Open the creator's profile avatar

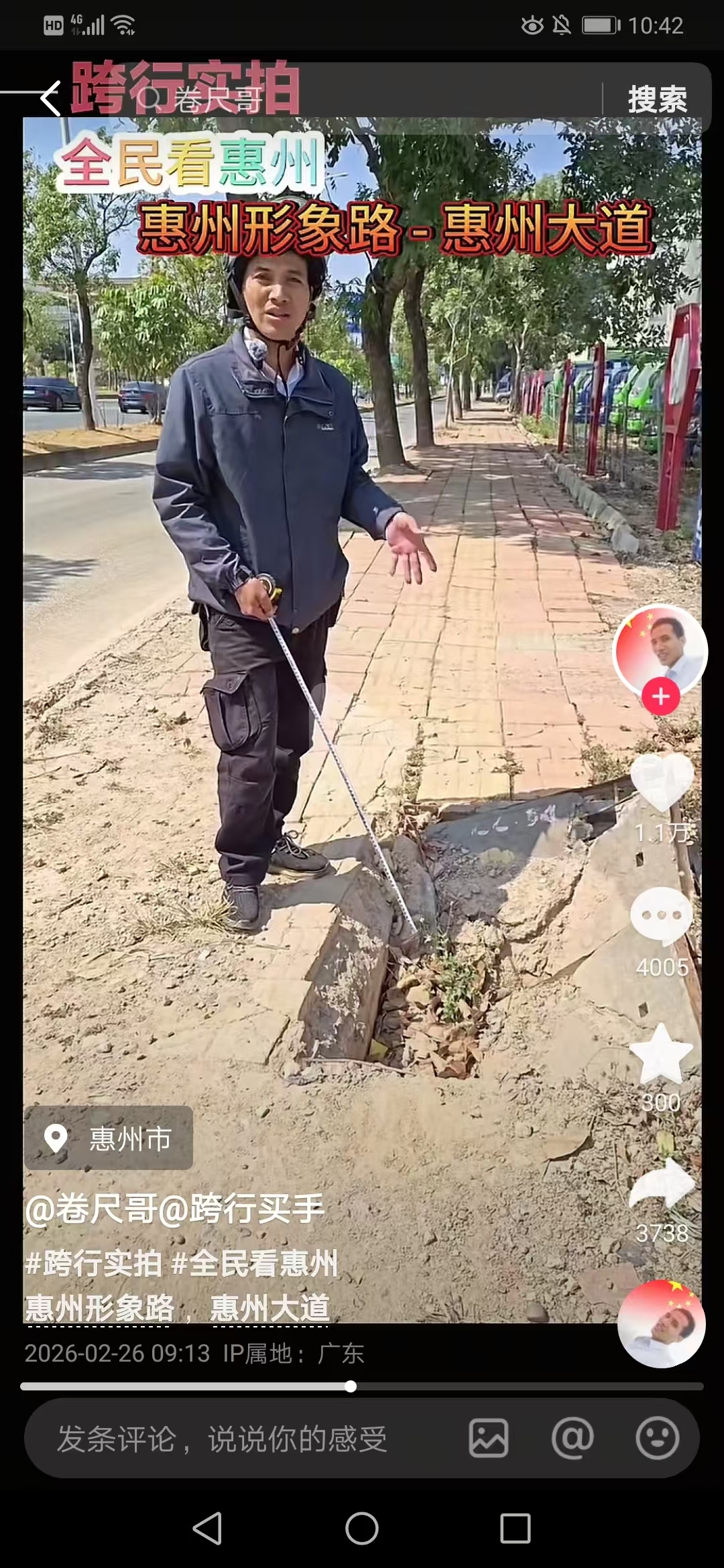[x=660, y=649]
